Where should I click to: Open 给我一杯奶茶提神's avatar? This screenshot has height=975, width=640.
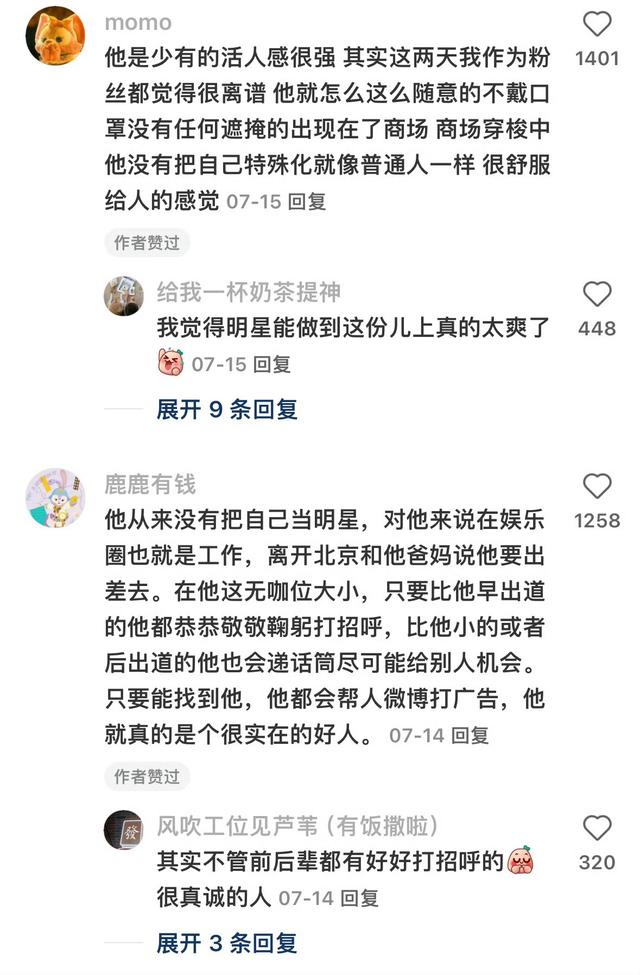123,295
